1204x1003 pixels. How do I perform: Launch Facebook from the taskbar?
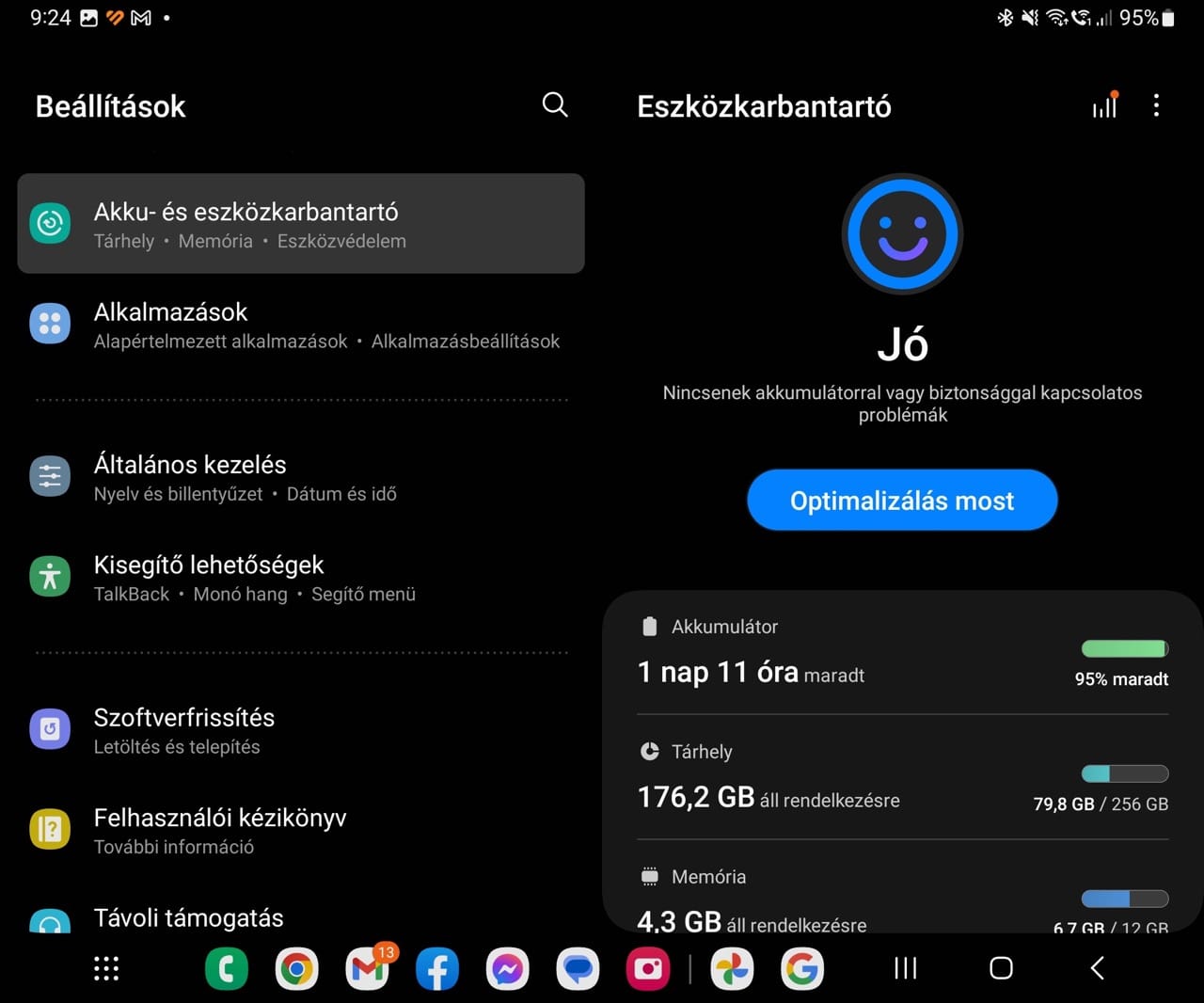[437, 968]
